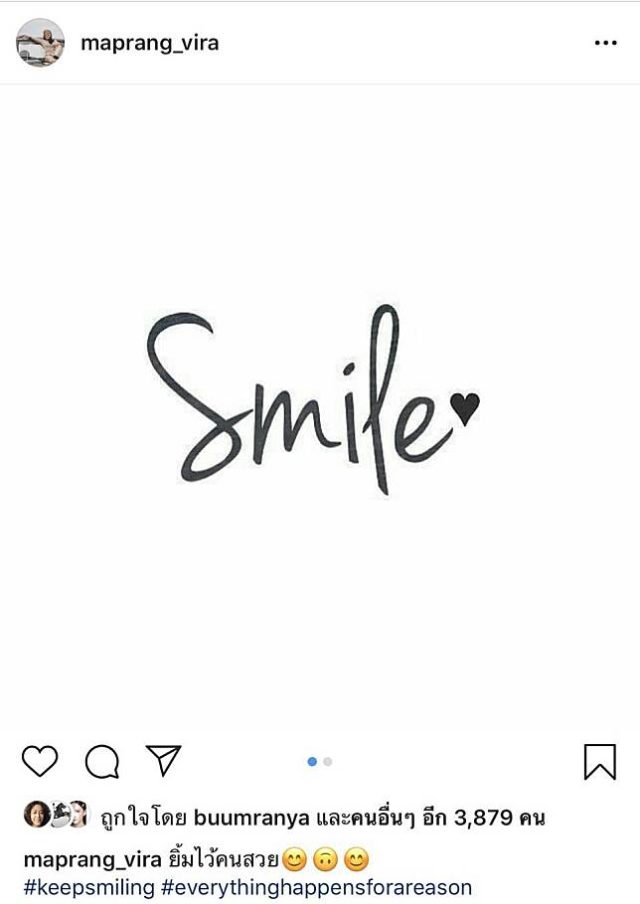Open maprang_vira's profile picture

pos(40,43)
